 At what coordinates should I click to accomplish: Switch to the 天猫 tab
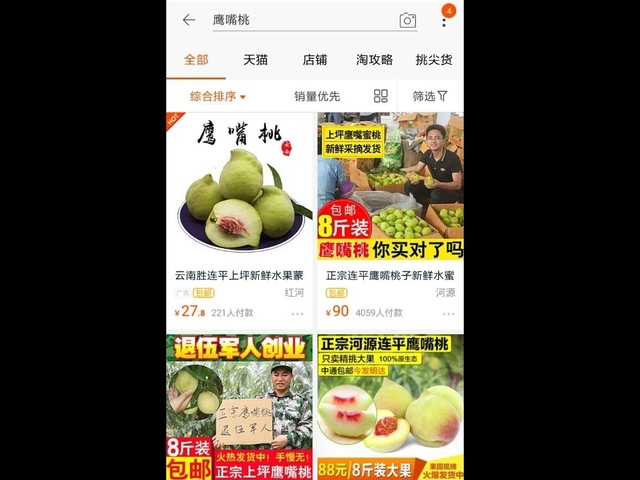click(x=255, y=60)
